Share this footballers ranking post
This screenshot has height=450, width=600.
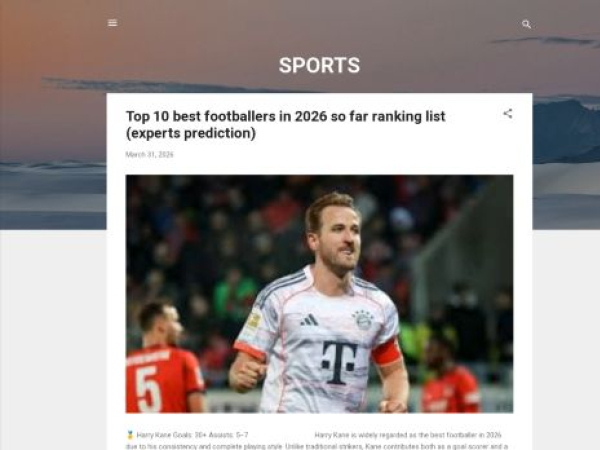(507, 114)
